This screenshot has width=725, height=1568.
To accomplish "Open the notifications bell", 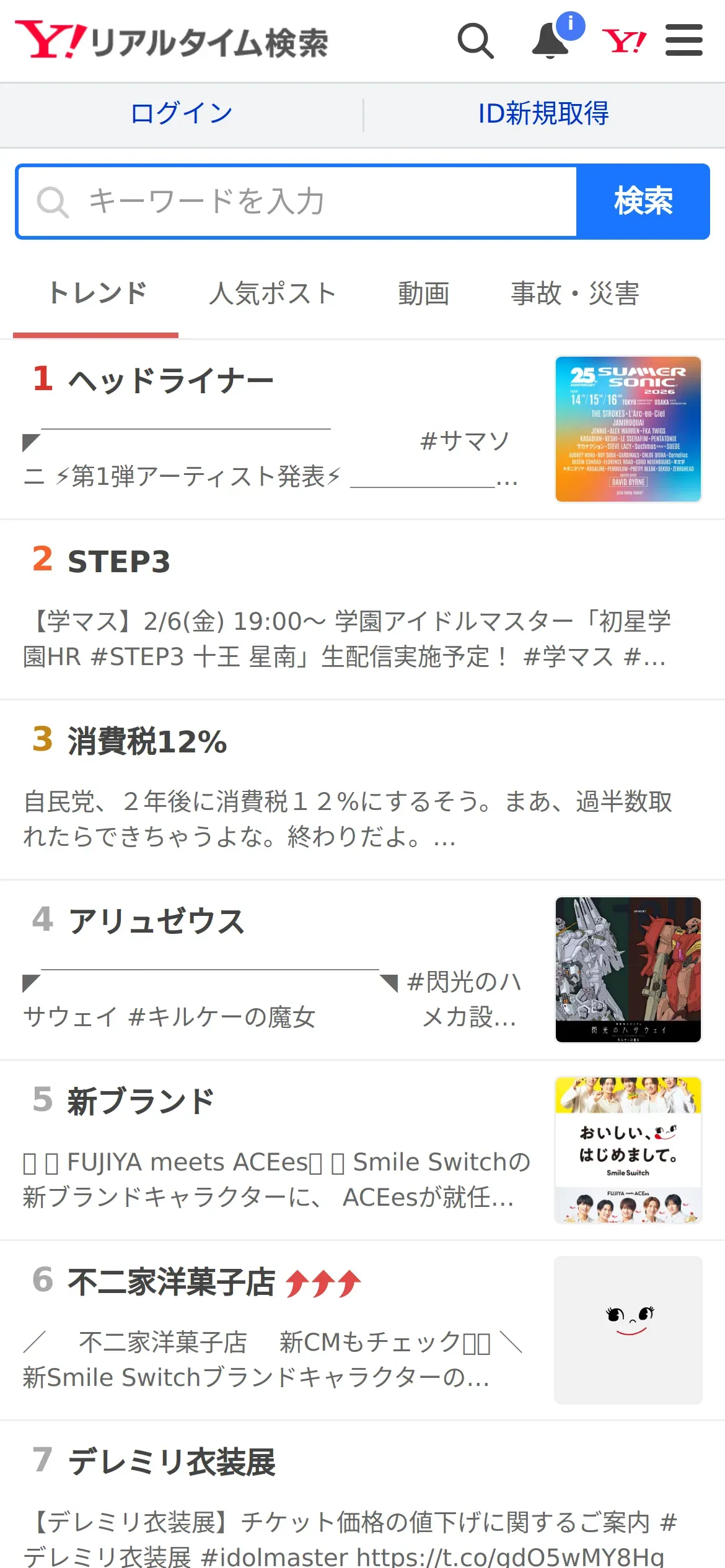I will [x=551, y=41].
